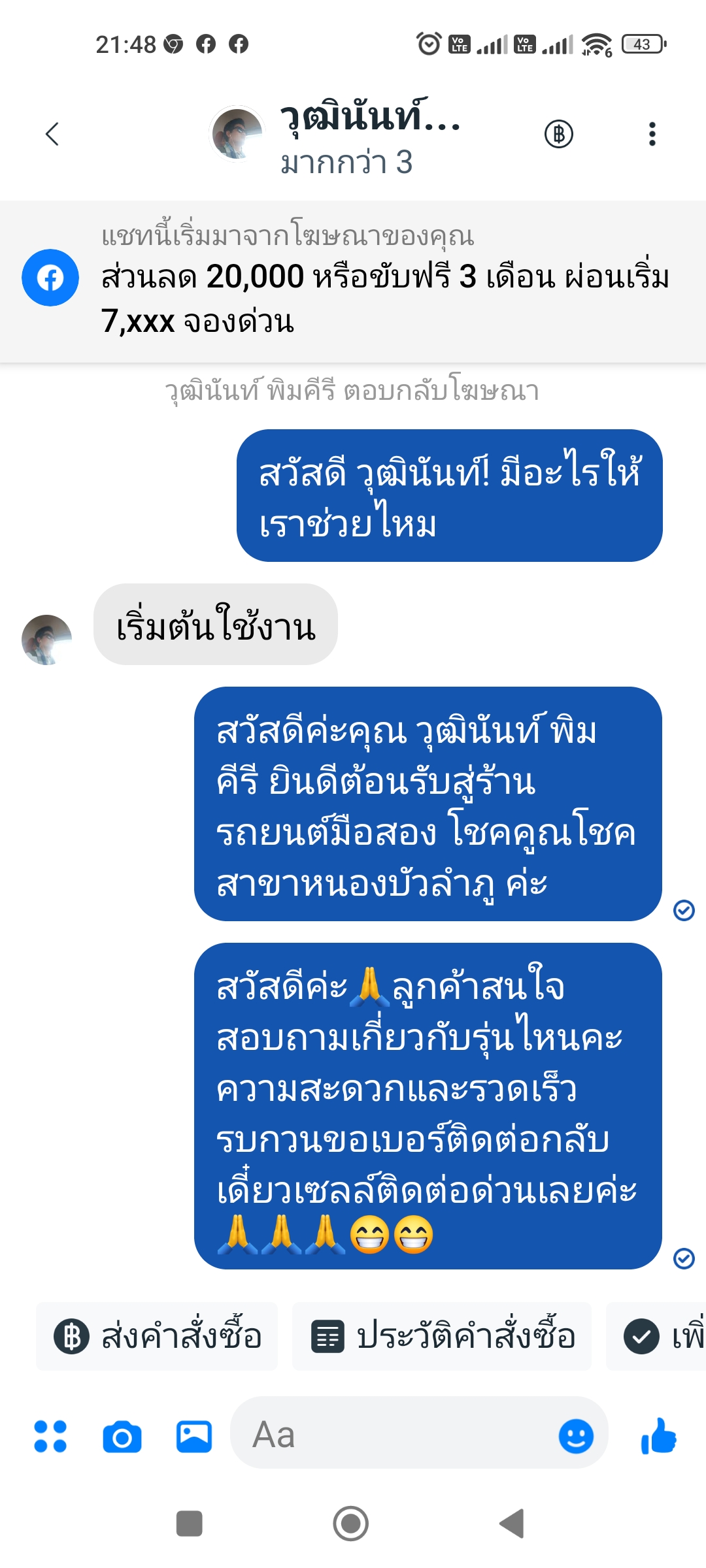The image size is (706, 1568).
Task: Open the gallery image picker
Action: pos(194,1437)
